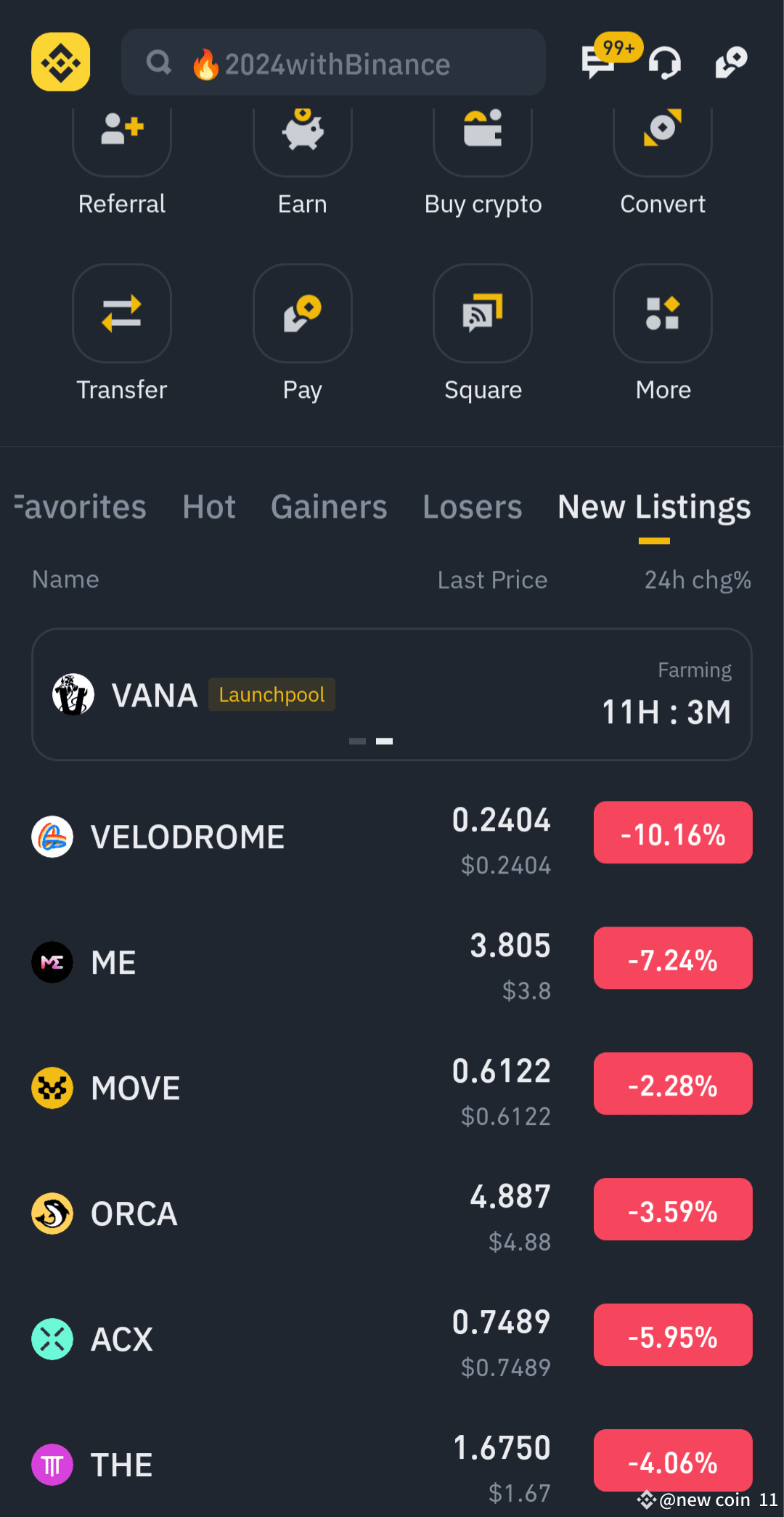Open customer support headset icon
The height and width of the screenshot is (1517, 784).
point(665,62)
